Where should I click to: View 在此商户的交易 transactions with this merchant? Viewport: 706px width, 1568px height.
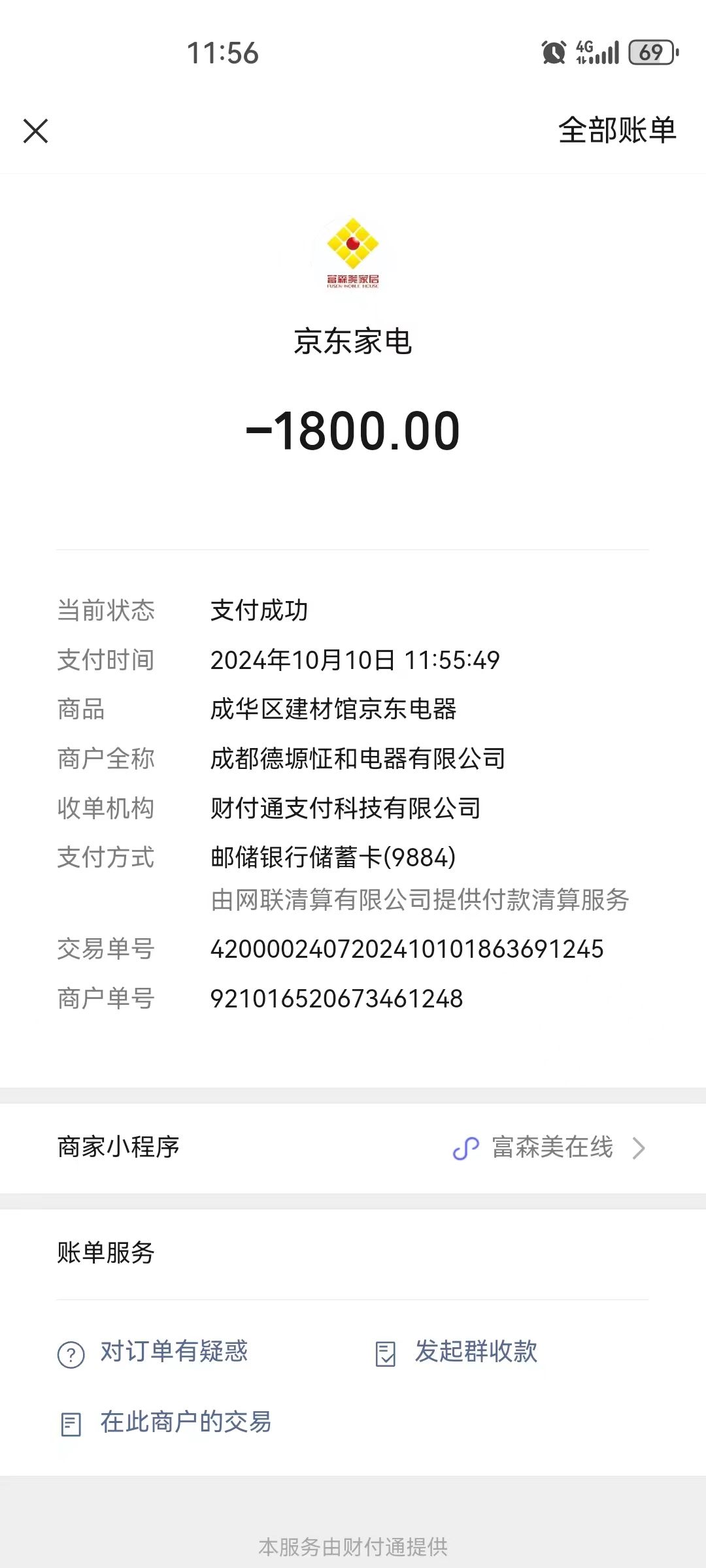click(165, 1422)
